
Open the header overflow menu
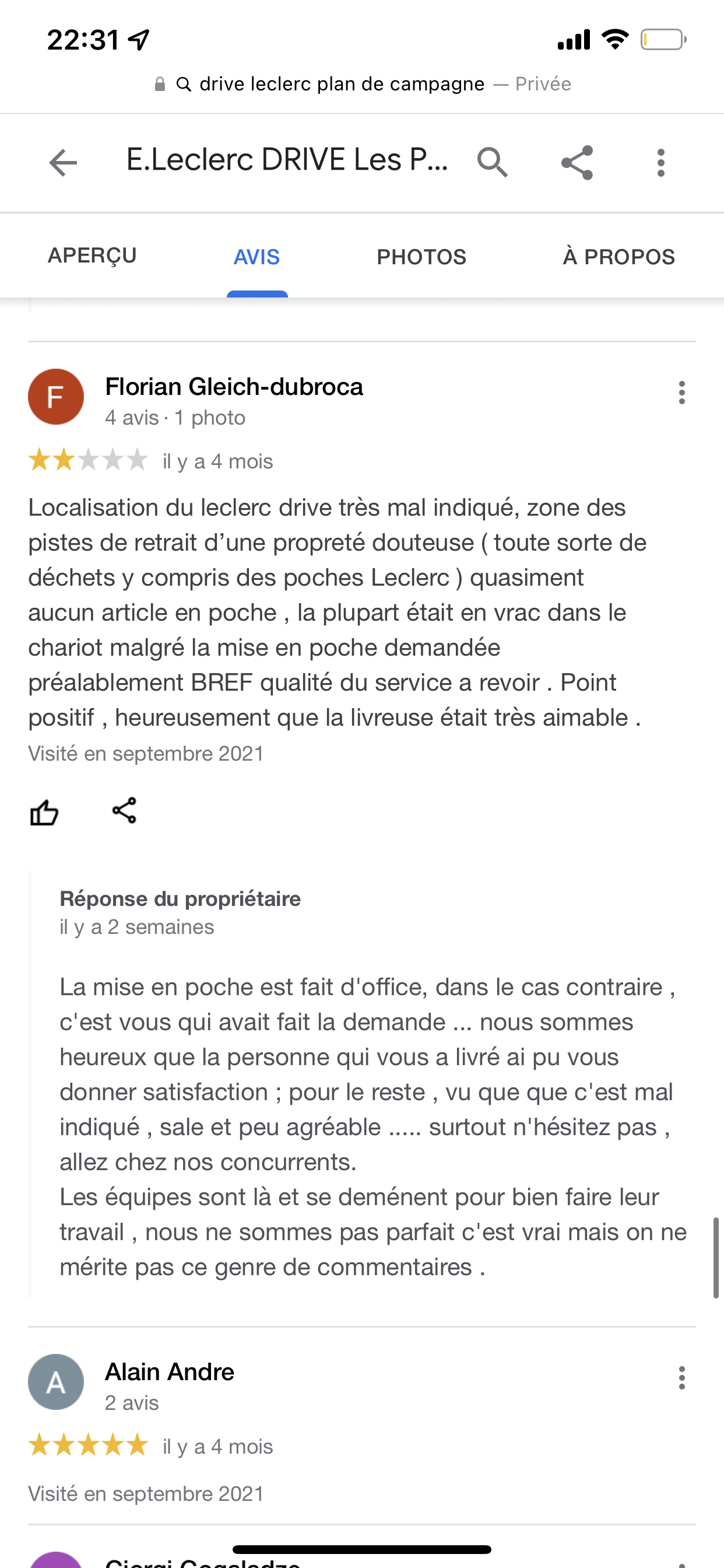pos(660,163)
